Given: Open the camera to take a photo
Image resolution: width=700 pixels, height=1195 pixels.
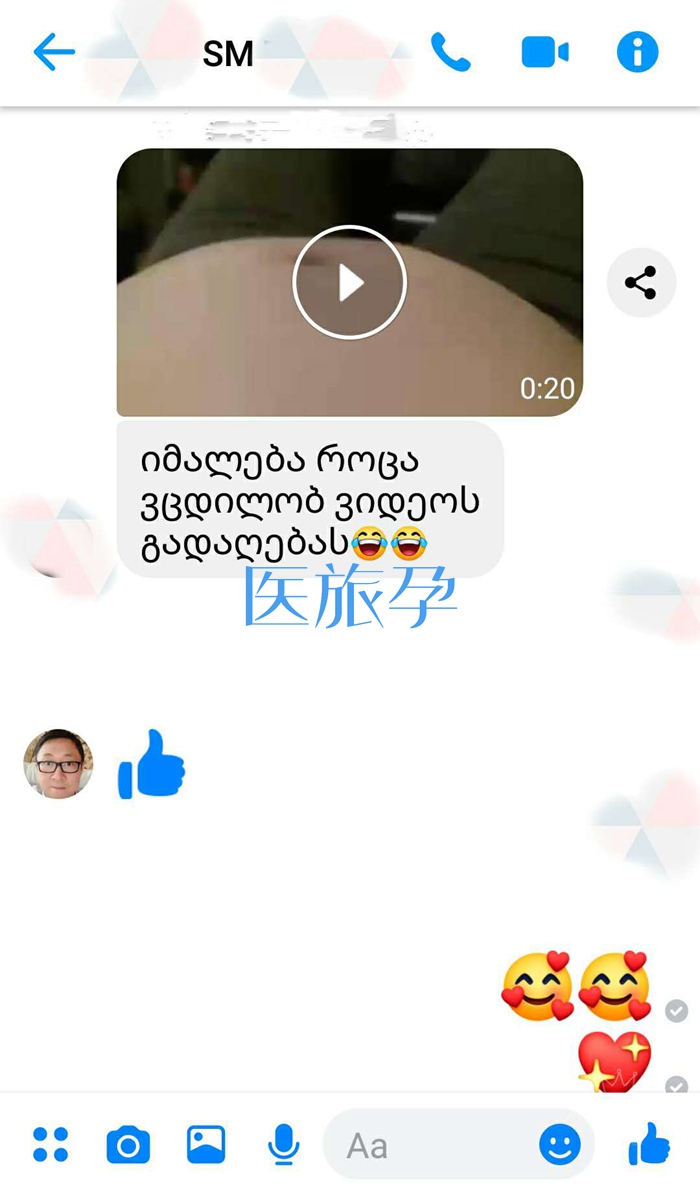Looking at the screenshot, I should point(128,1145).
